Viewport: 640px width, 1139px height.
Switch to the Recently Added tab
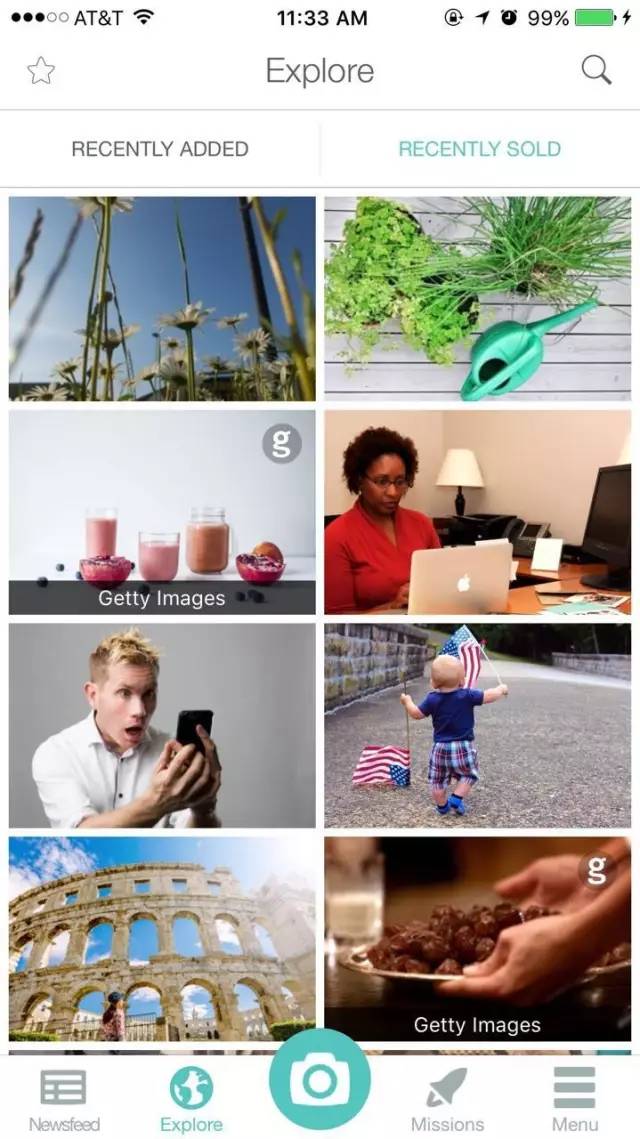(x=160, y=149)
